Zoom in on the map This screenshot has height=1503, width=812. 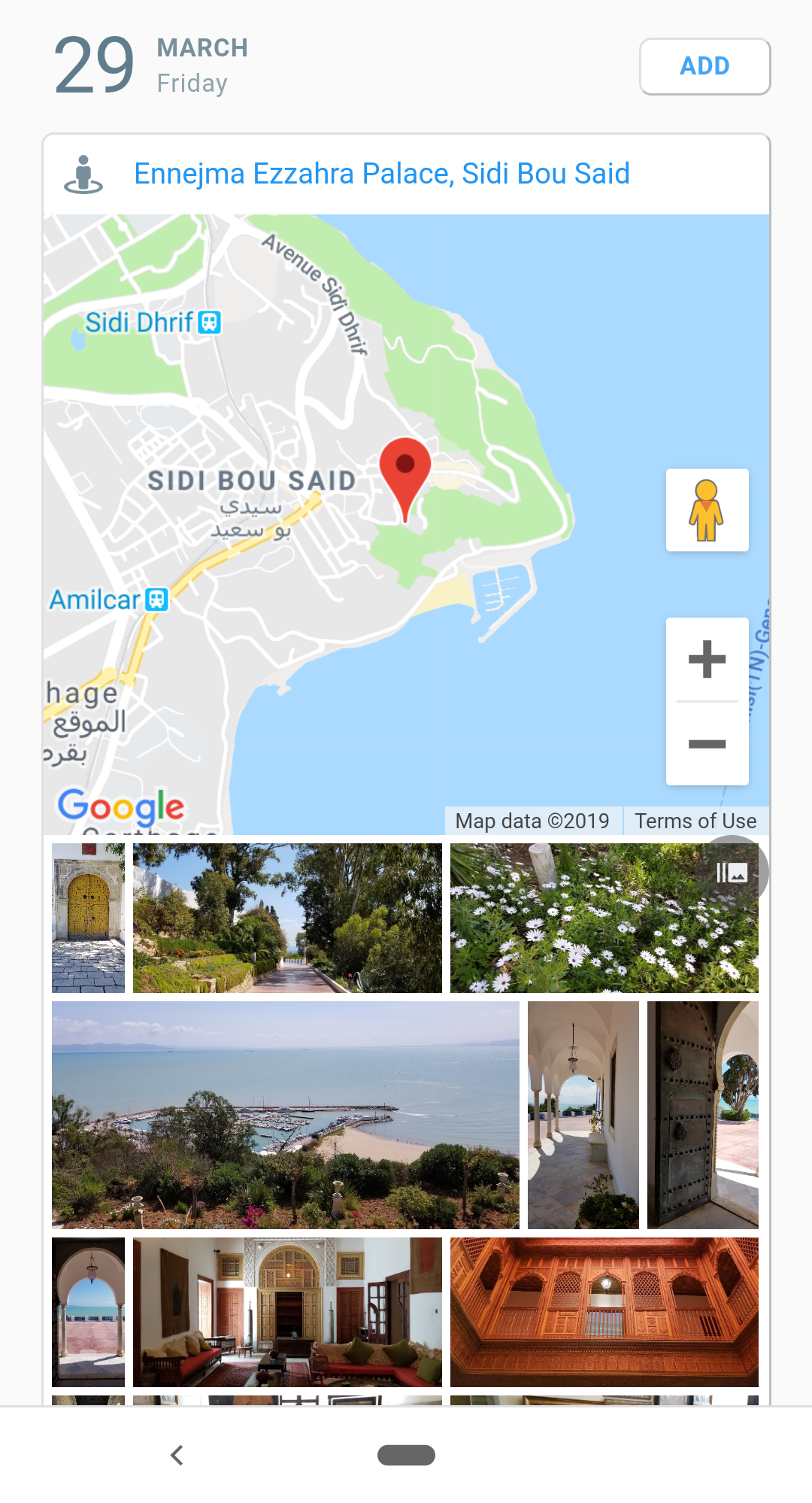pyautogui.click(x=707, y=657)
